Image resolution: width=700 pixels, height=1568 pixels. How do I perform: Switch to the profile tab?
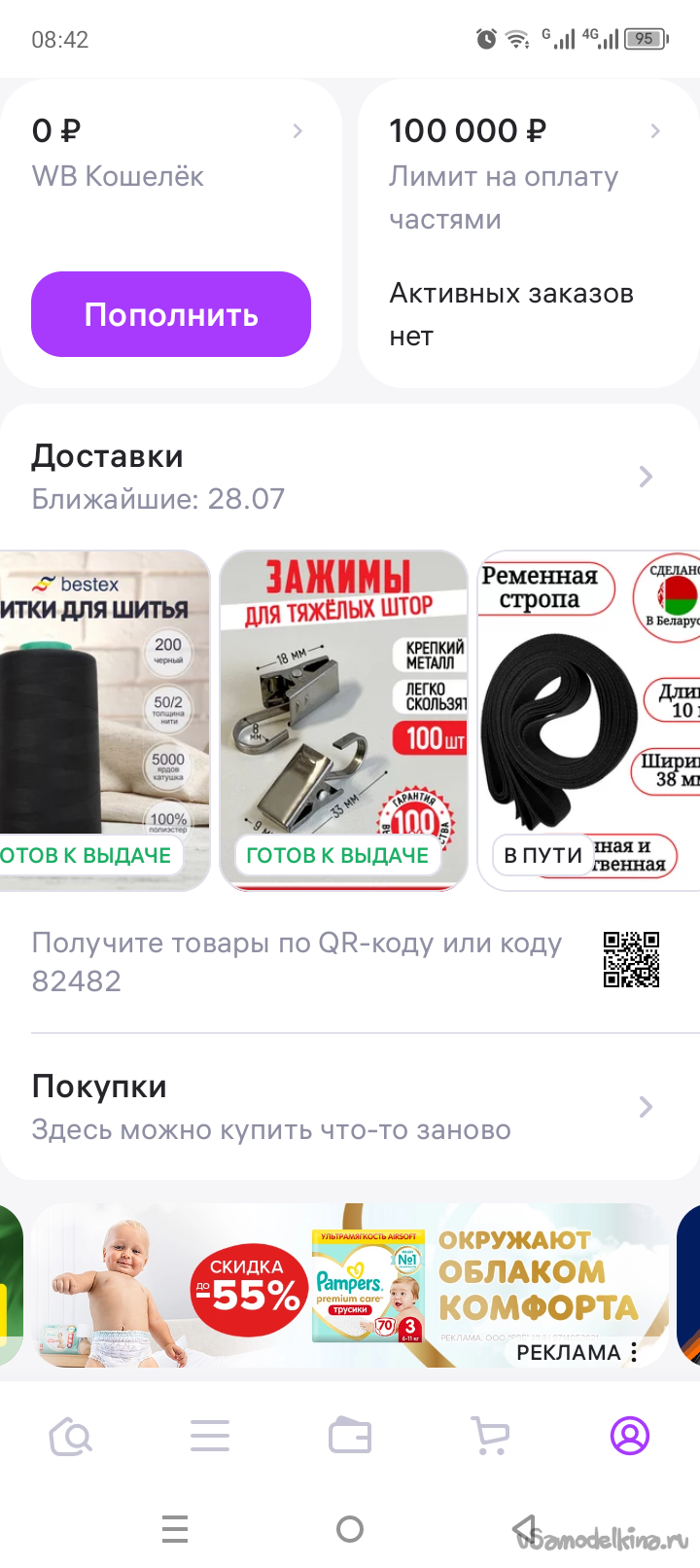(630, 1436)
